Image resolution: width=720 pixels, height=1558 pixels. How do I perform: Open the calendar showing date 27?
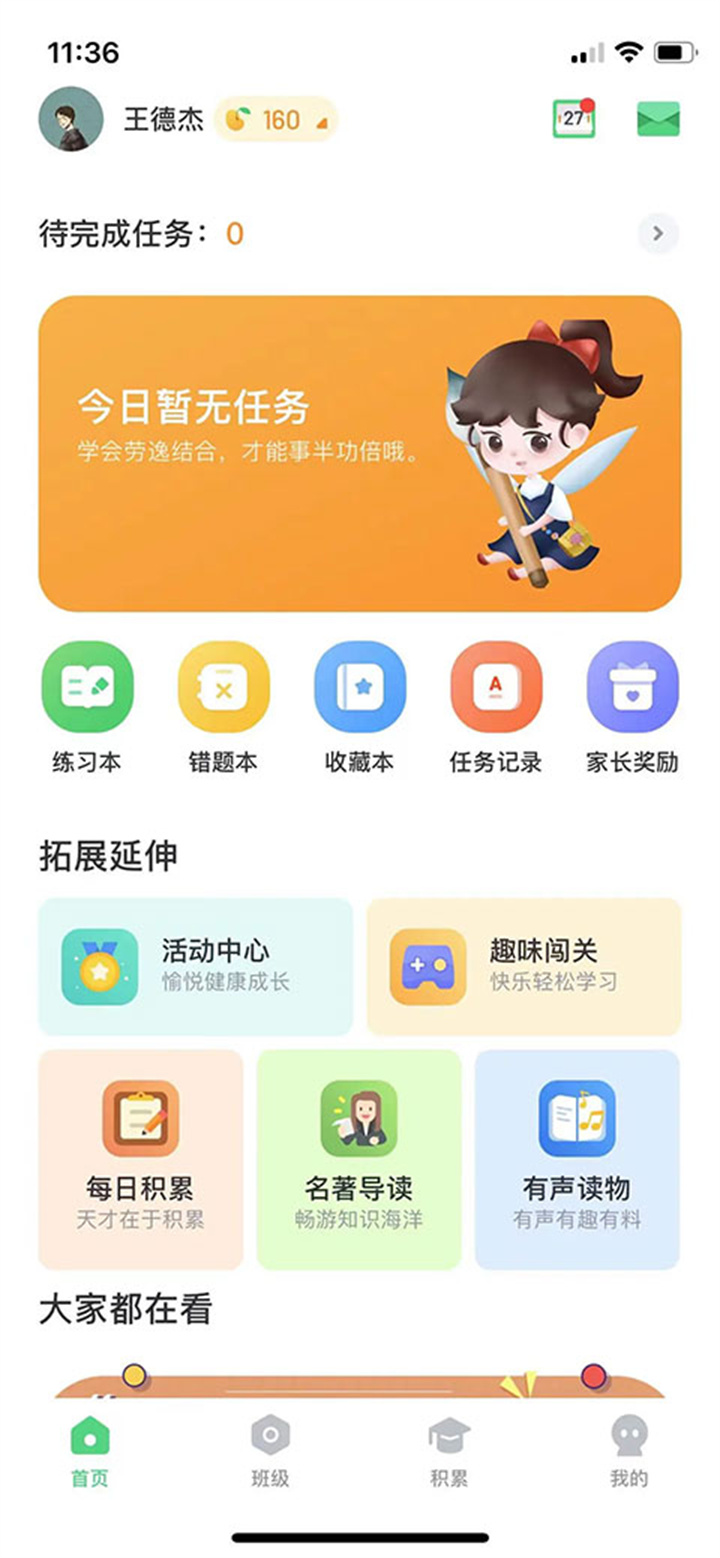point(572,118)
